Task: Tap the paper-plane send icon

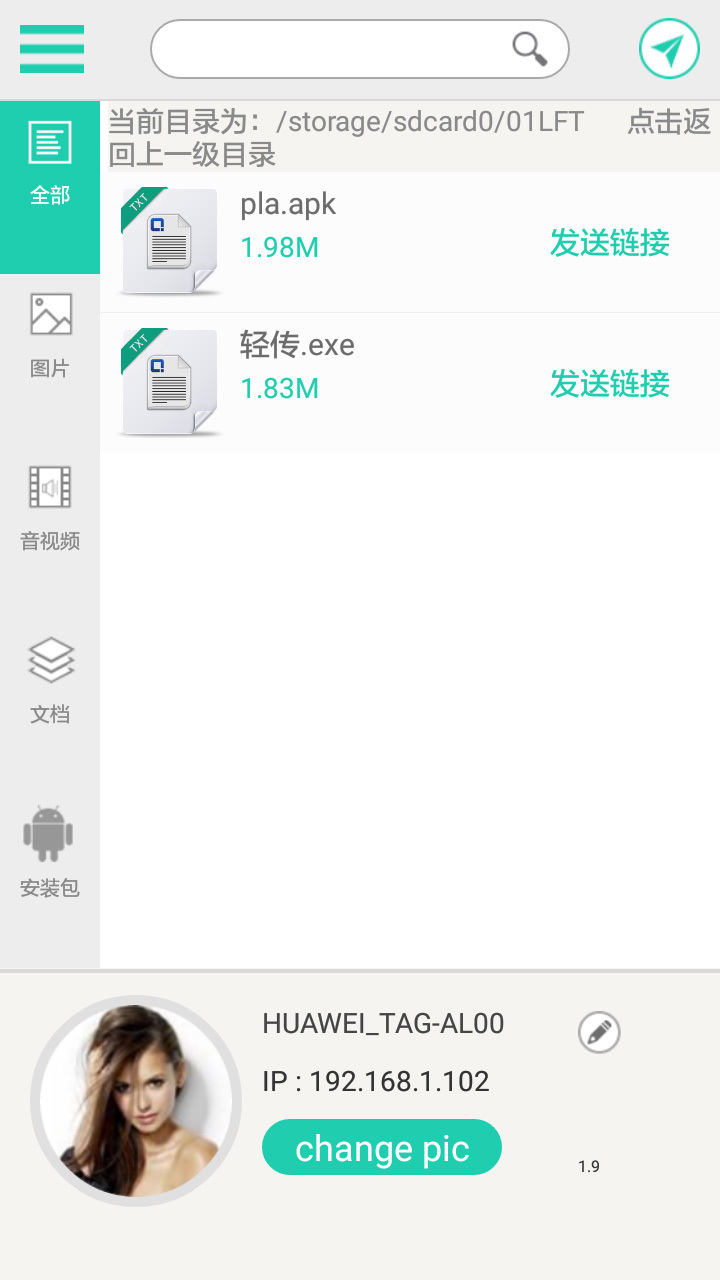Action: click(669, 48)
